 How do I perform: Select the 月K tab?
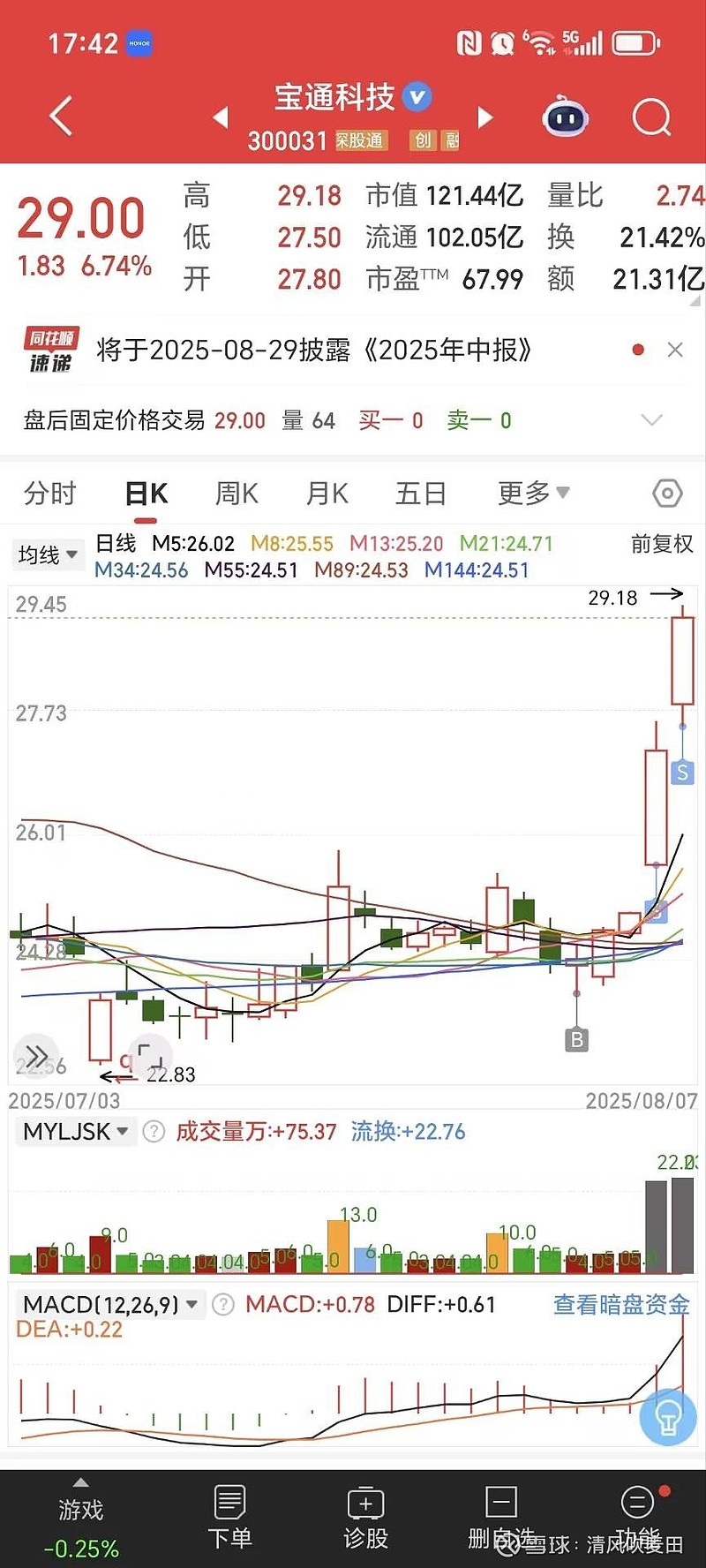[327, 493]
